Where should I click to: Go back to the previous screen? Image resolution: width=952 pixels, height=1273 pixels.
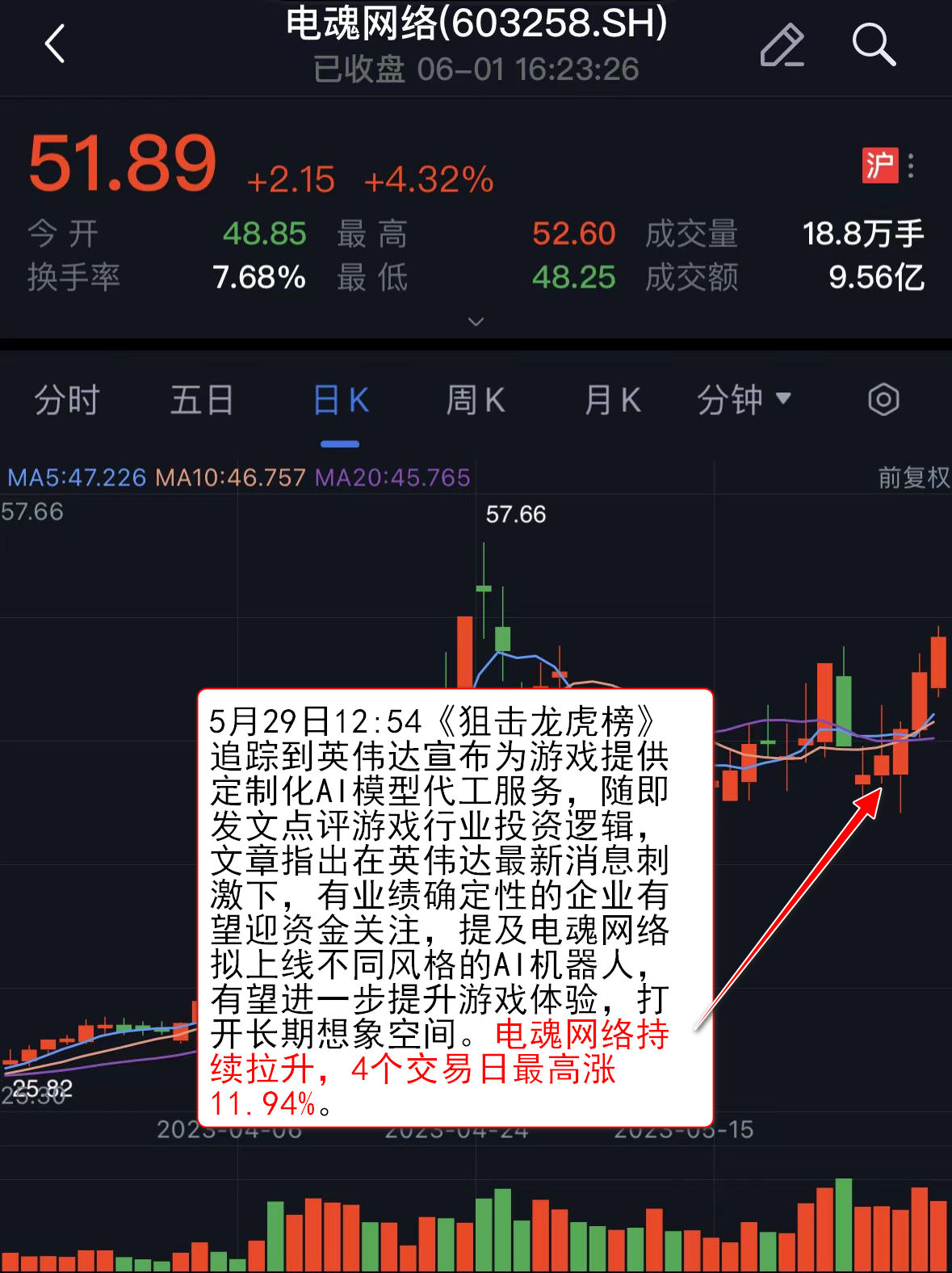tap(55, 44)
